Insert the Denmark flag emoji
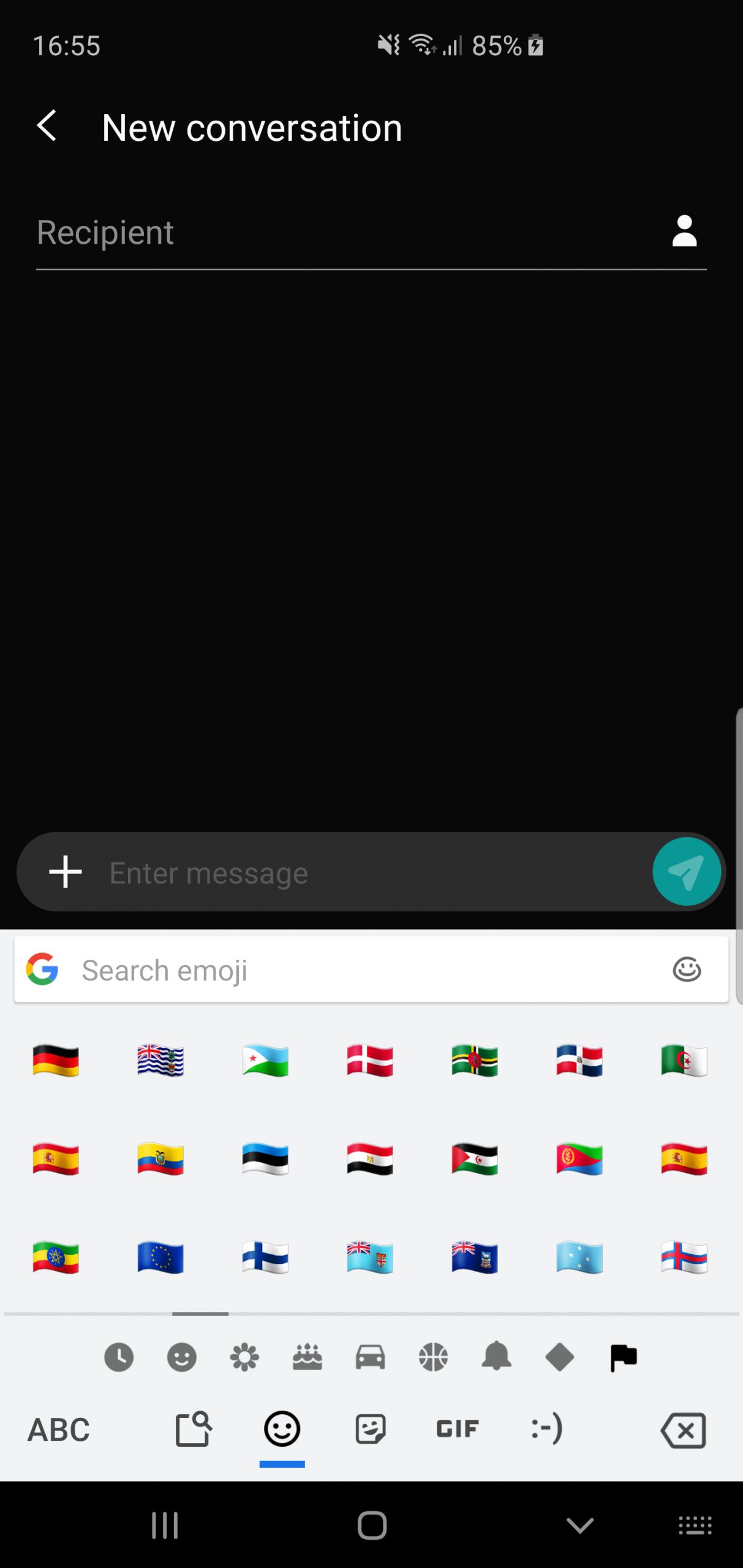The width and height of the screenshot is (743, 1568). click(x=370, y=1061)
